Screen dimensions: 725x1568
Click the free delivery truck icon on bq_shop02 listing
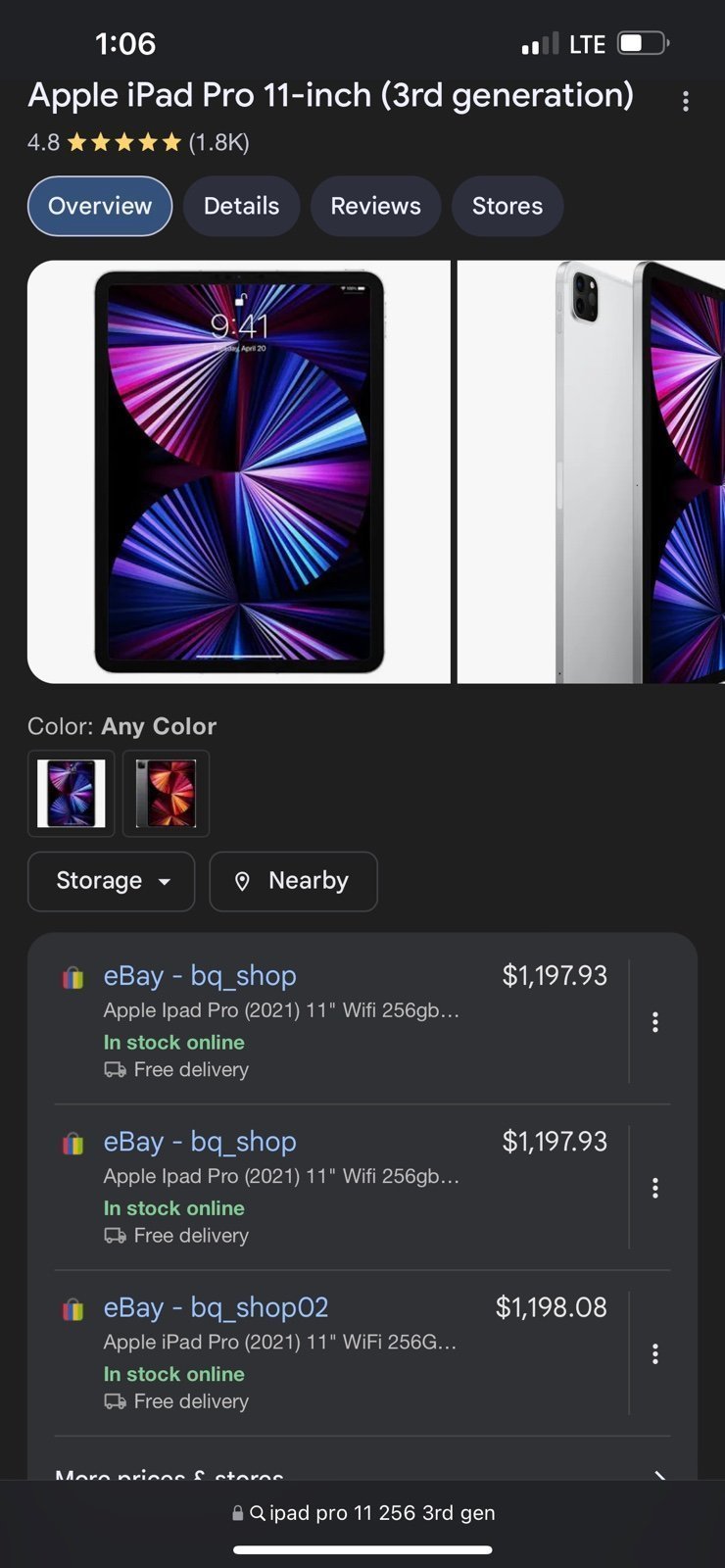click(x=113, y=1401)
